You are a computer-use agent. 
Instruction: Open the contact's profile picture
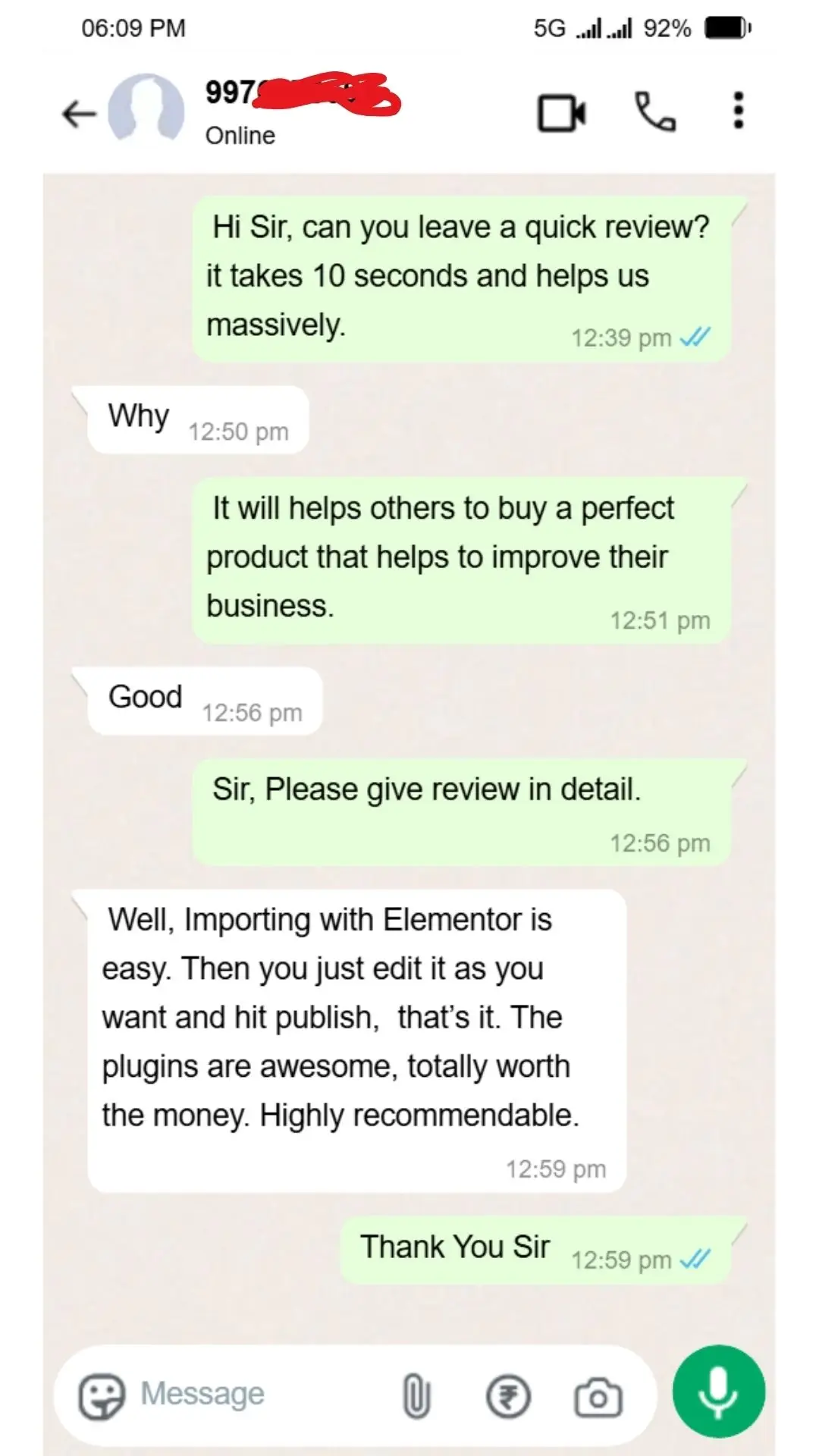tap(146, 111)
